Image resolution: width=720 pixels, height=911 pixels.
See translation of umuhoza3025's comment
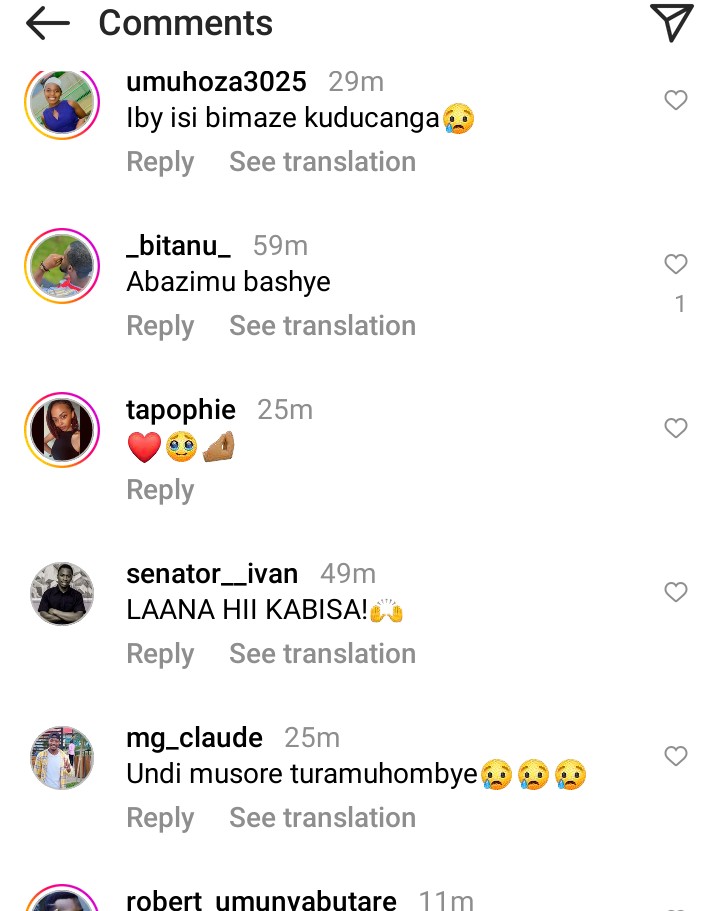[322, 162]
